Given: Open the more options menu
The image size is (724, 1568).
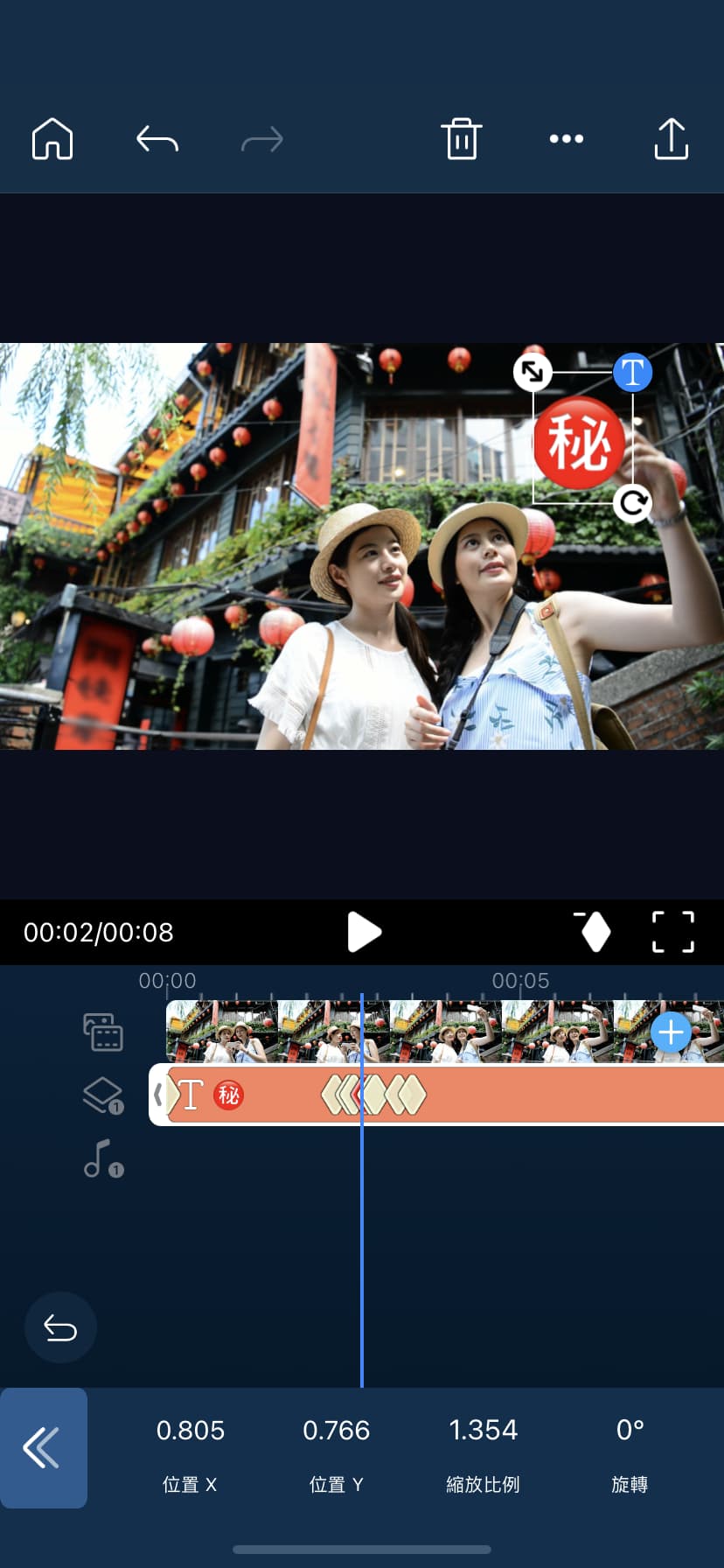Looking at the screenshot, I should tap(566, 138).
